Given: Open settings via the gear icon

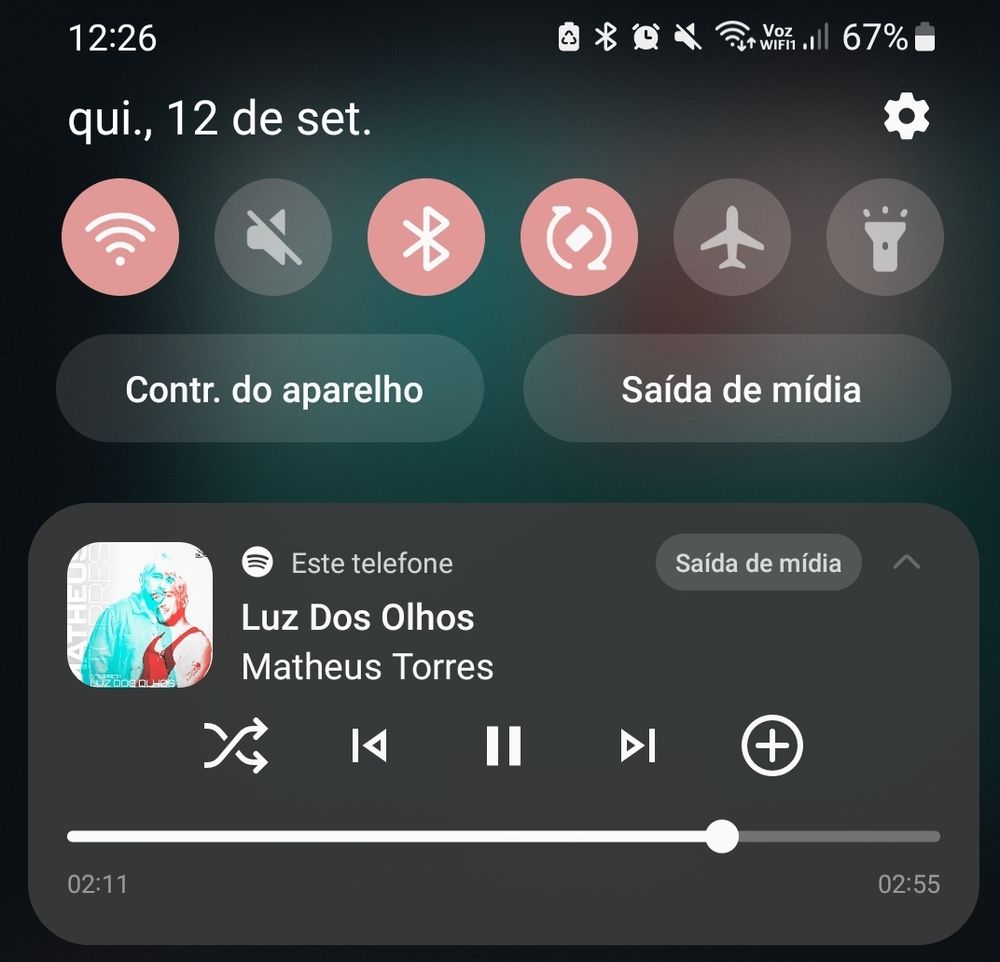Looking at the screenshot, I should [x=906, y=116].
